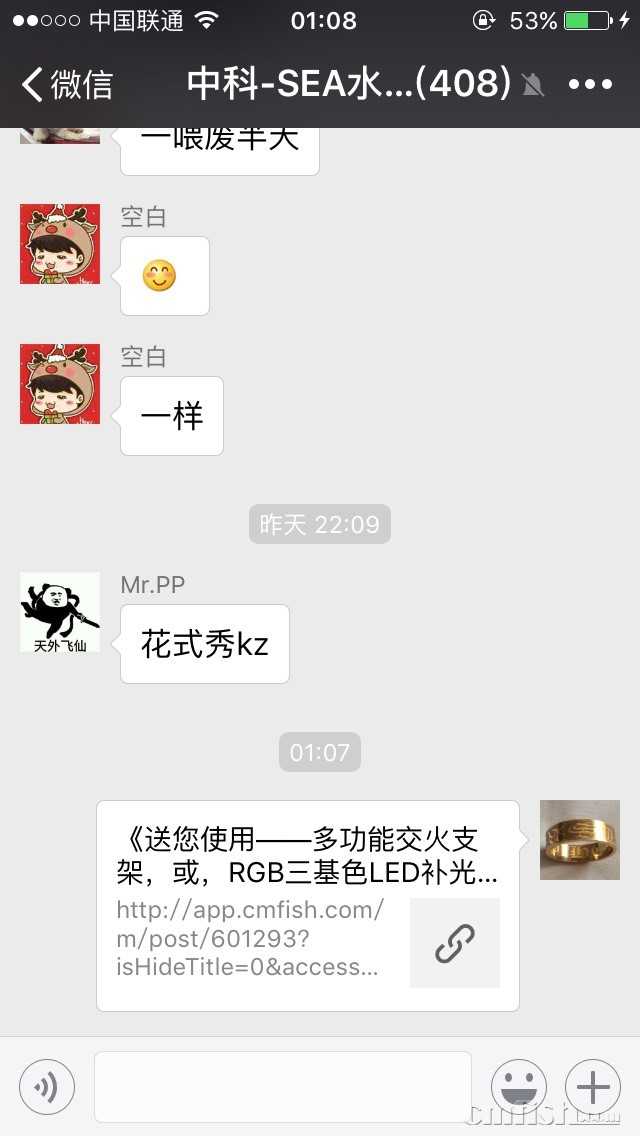Open my ring avatar profile
This screenshot has height=1136, width=640.
click(x=580, y=840)
